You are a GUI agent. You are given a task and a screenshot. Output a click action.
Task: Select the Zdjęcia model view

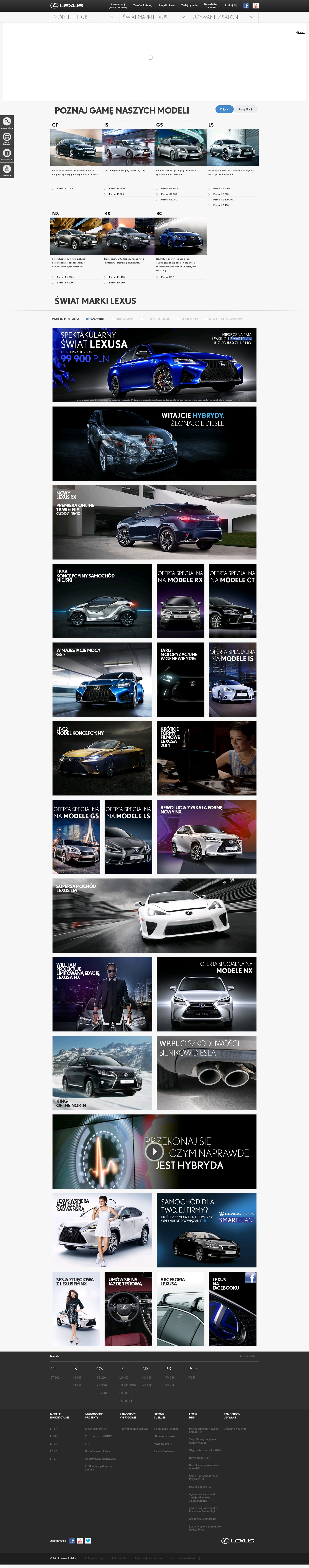pyautogui.click(x=224, y=109)
